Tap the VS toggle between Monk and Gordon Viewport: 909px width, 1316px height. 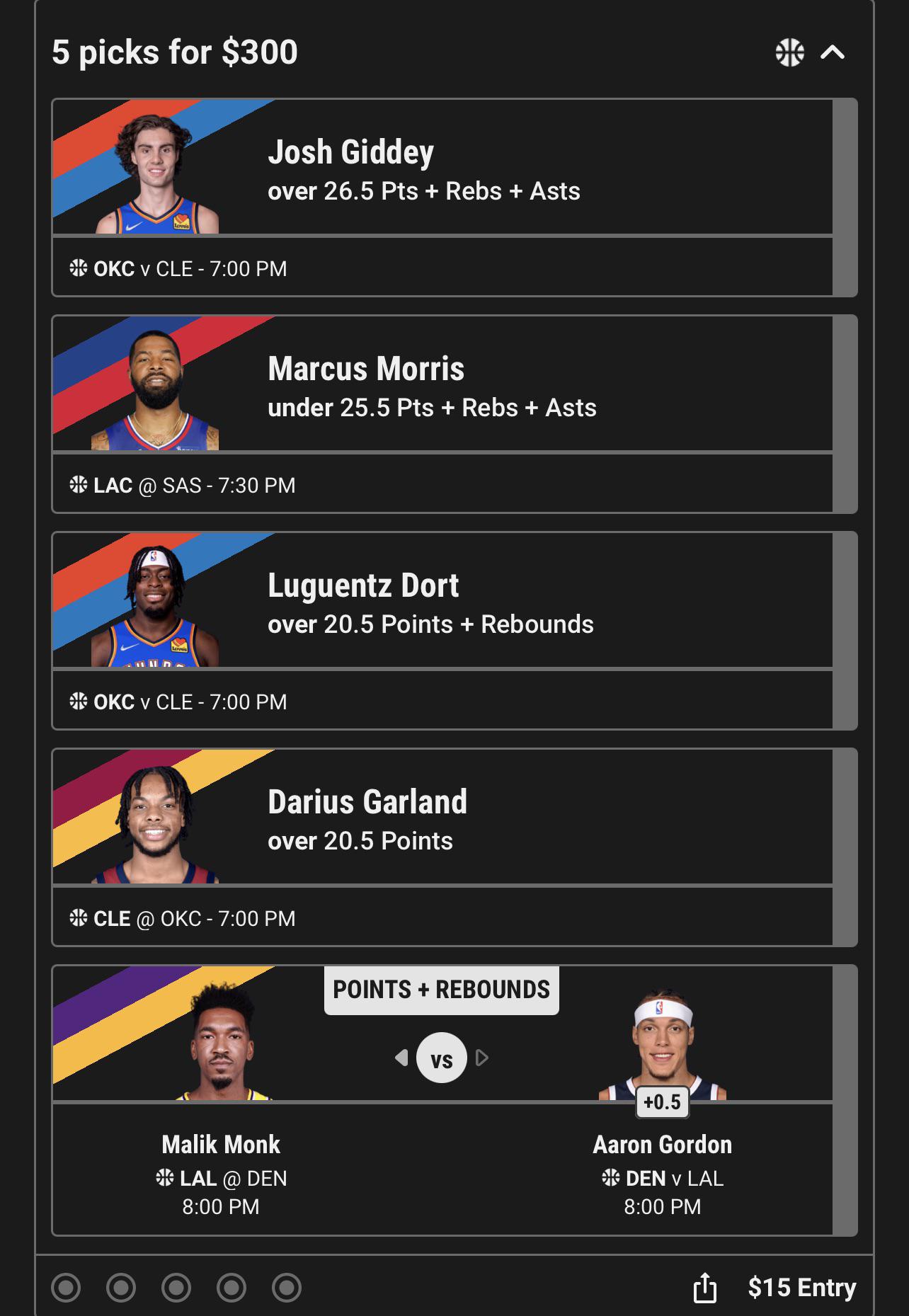(442, 1058)
